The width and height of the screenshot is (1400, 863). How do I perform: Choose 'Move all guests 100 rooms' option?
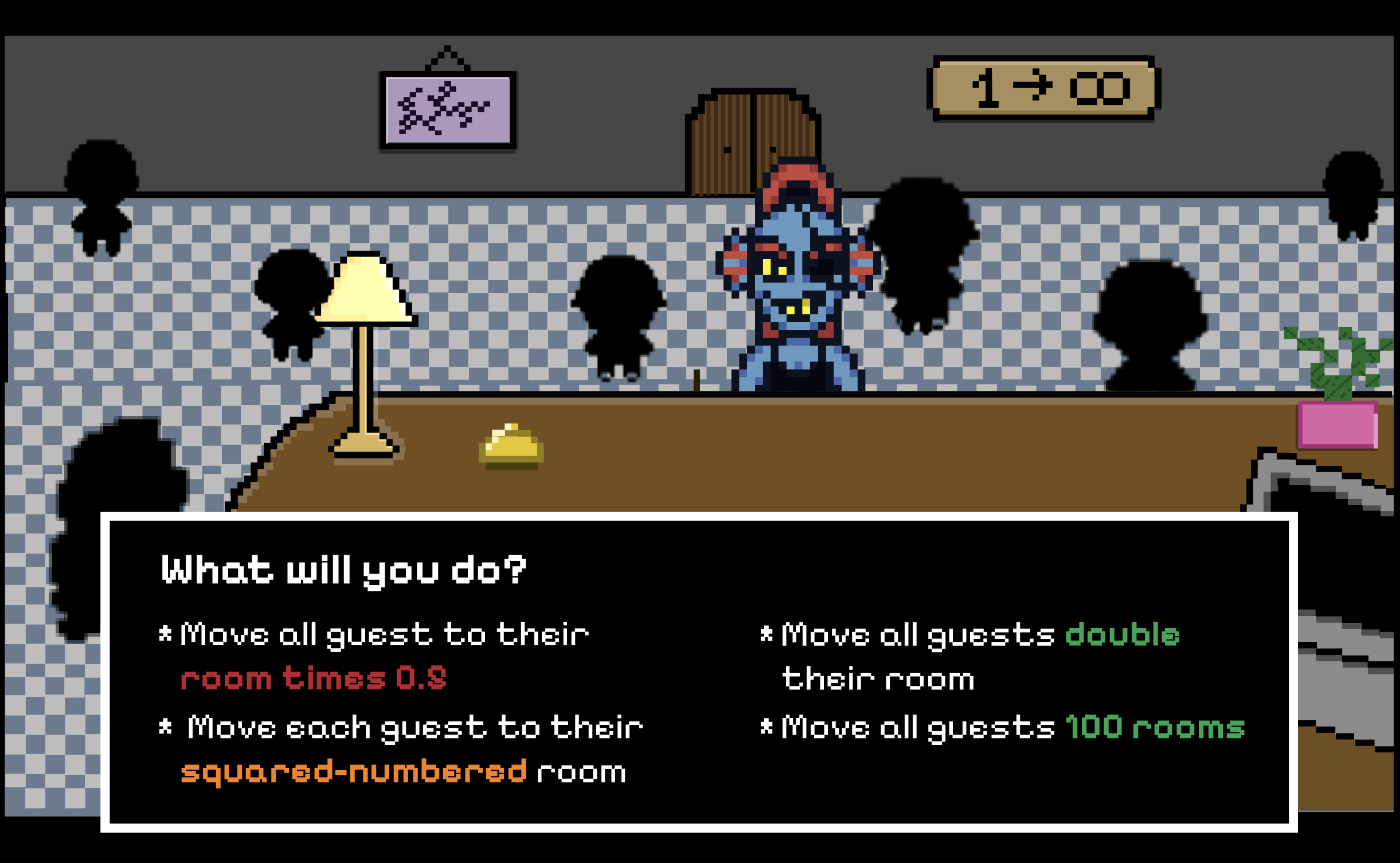1012,728
